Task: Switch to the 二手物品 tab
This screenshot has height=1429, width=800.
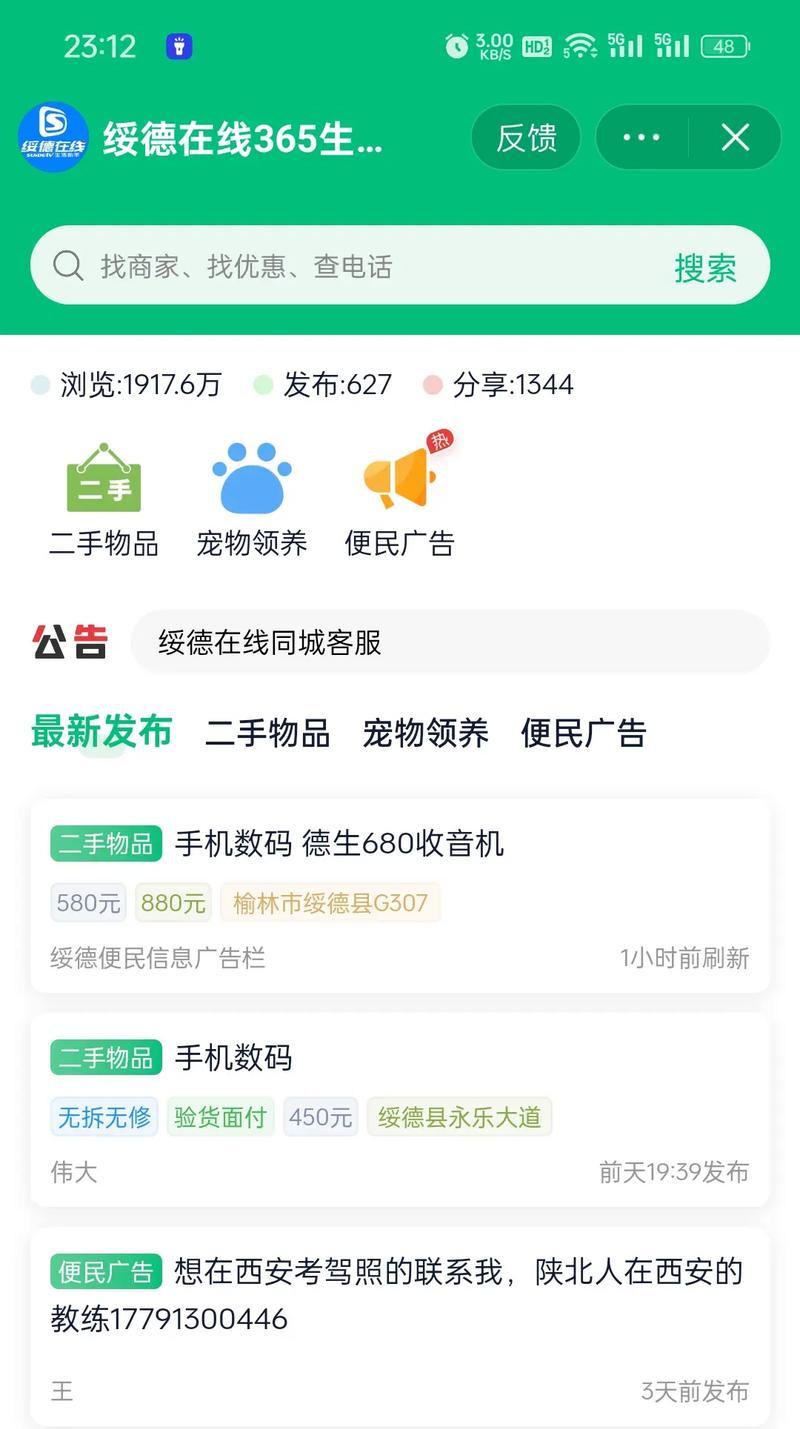Action: pos(267,733)
